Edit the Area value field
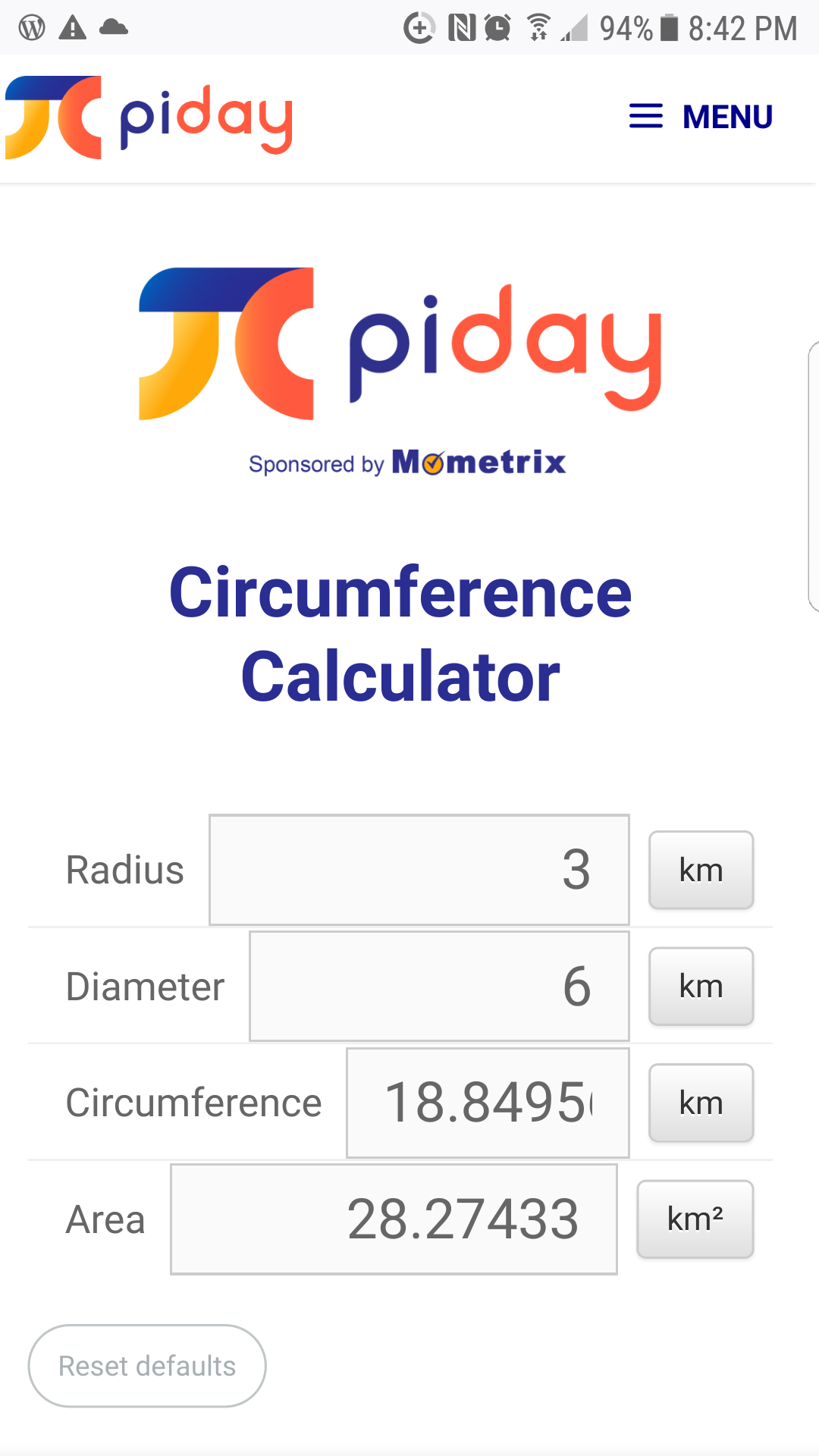 click(x=394, y=1219)
